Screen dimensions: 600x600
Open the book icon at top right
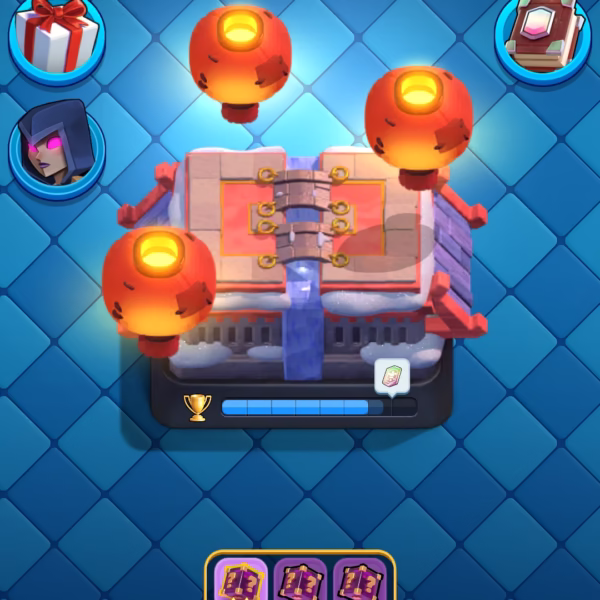click(541, 36)
